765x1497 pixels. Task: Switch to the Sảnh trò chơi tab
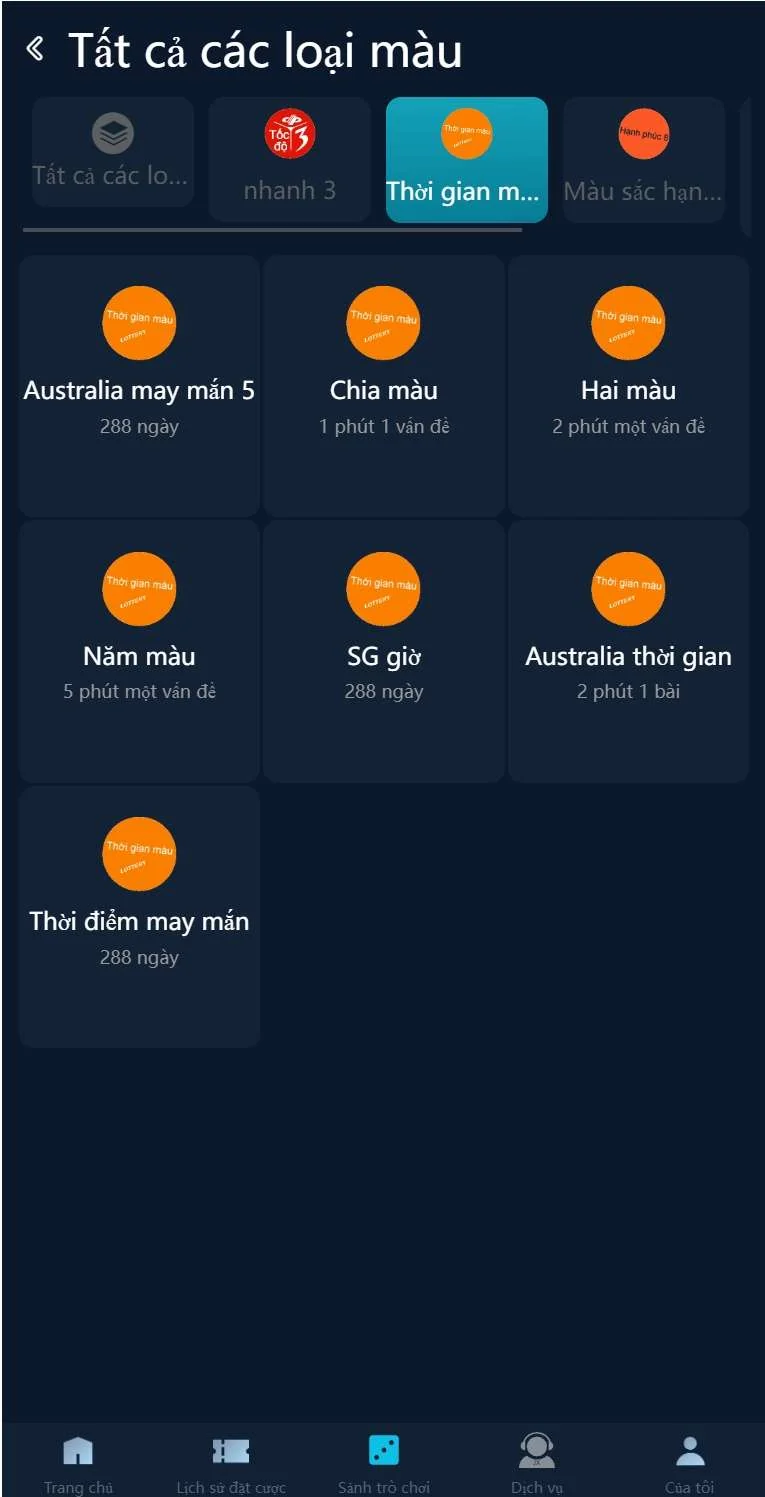(x=384, y=1462)
